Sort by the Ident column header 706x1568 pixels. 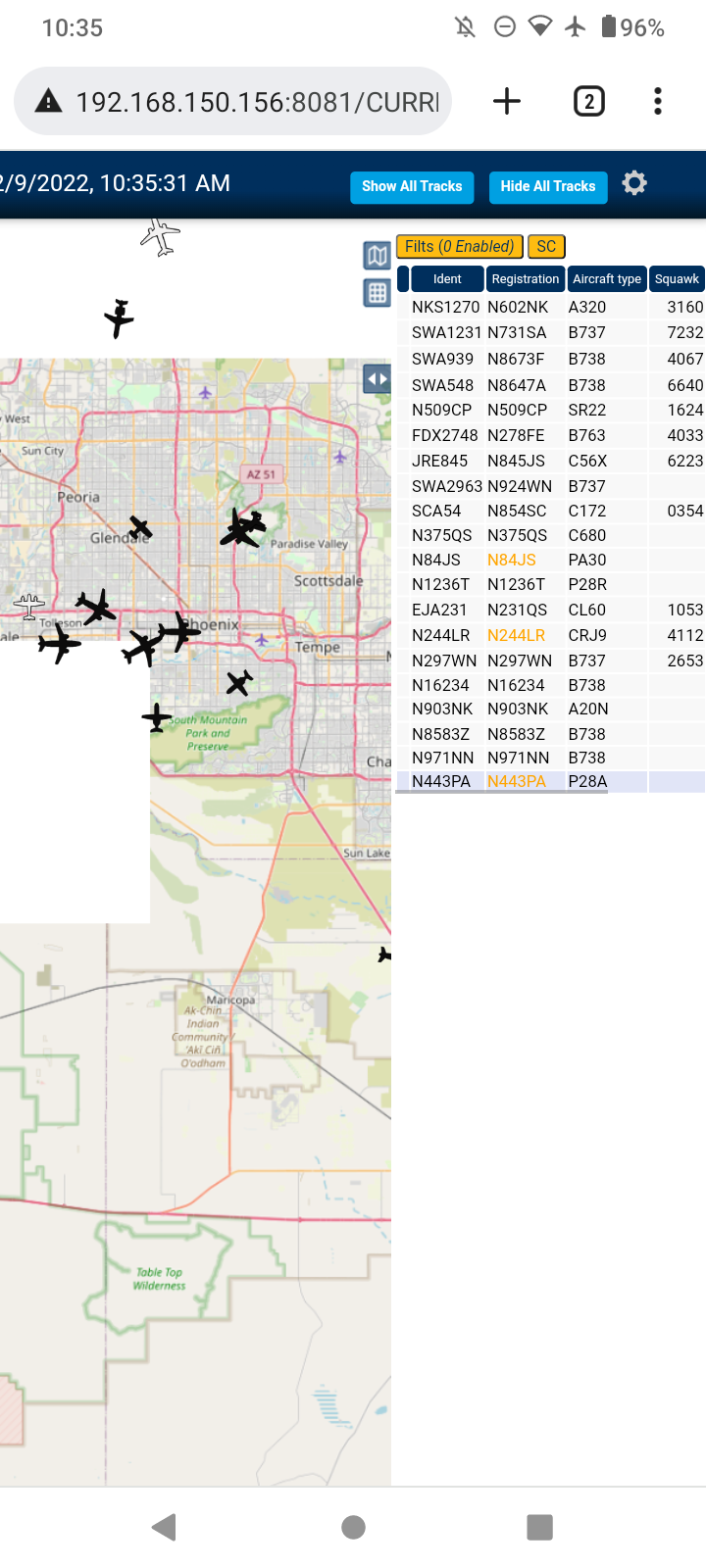(x=447, y=279)
